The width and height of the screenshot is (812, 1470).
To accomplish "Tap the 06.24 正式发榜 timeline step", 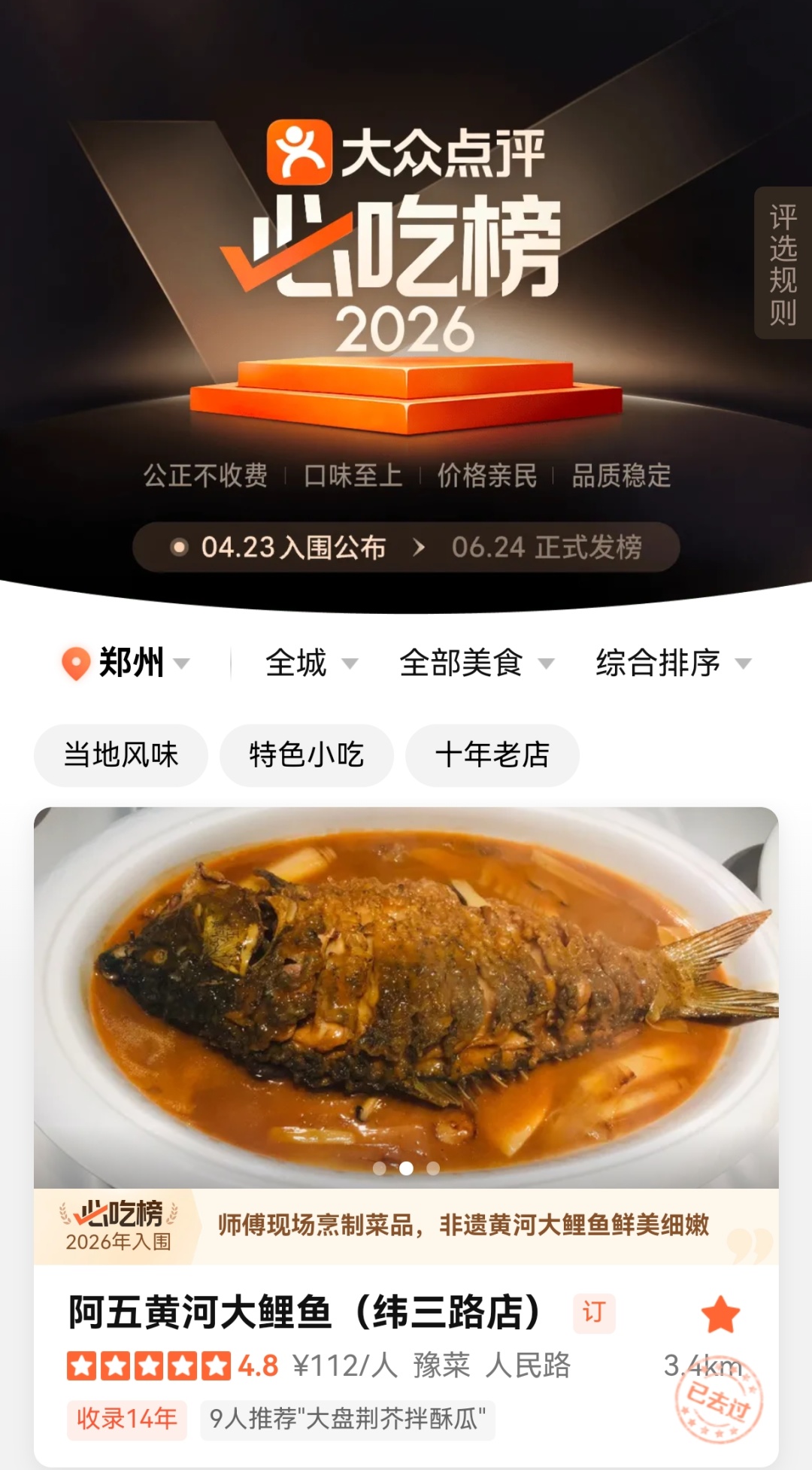I will 547,547.
